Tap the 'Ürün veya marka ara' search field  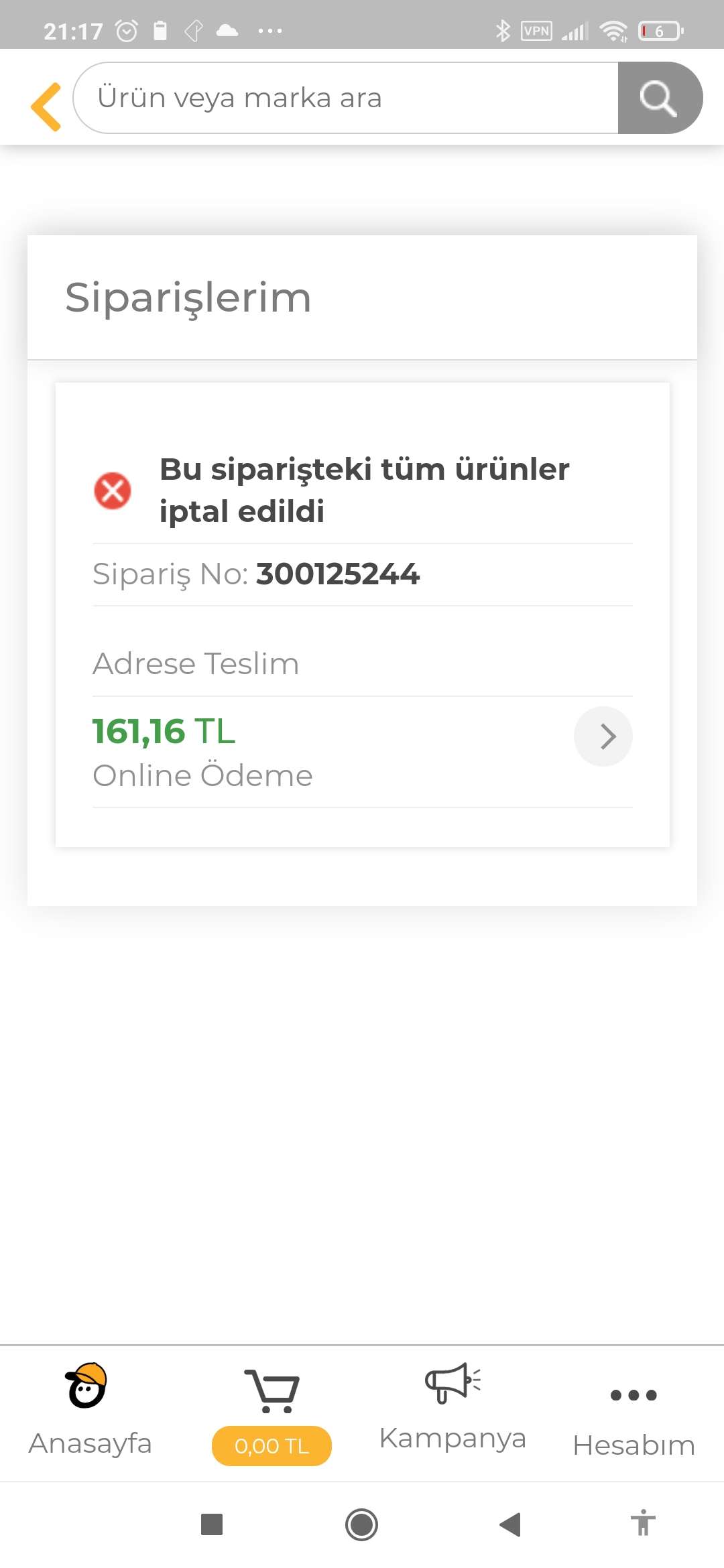click(x=346, y=98)
